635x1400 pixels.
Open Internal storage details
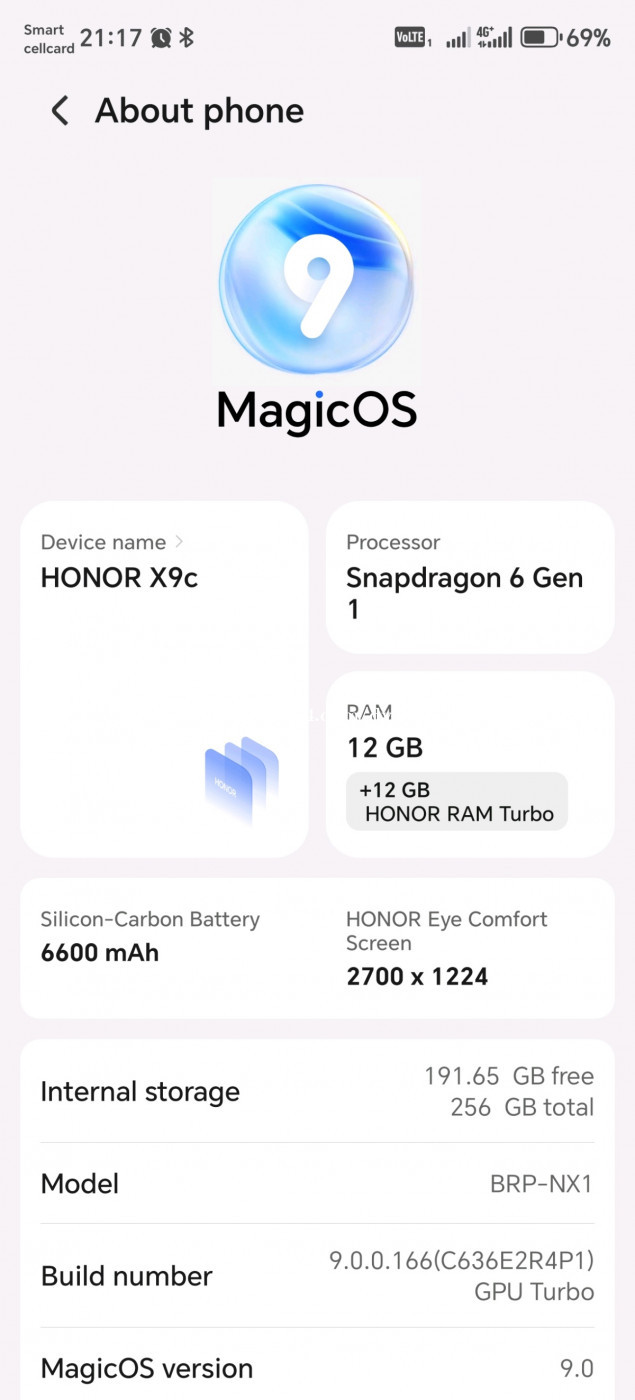[317, 1092]
